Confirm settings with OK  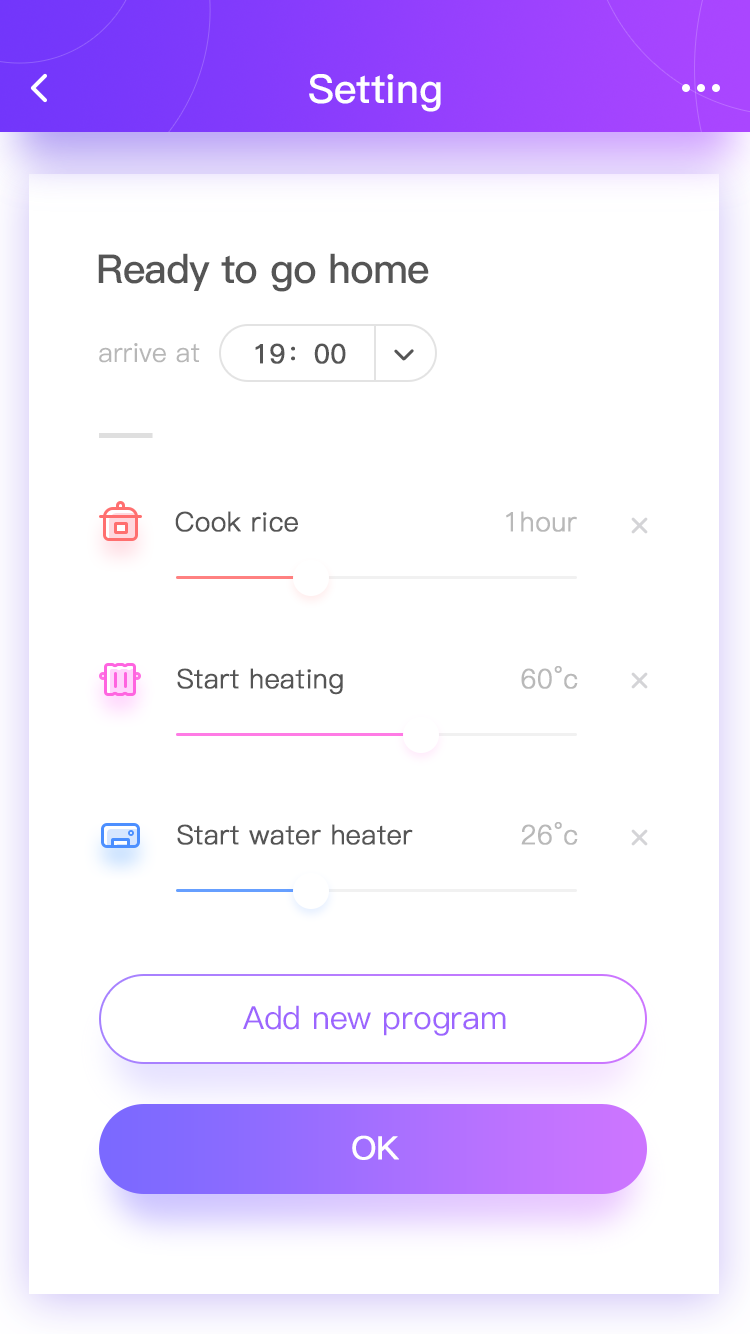click(373, 1149)
